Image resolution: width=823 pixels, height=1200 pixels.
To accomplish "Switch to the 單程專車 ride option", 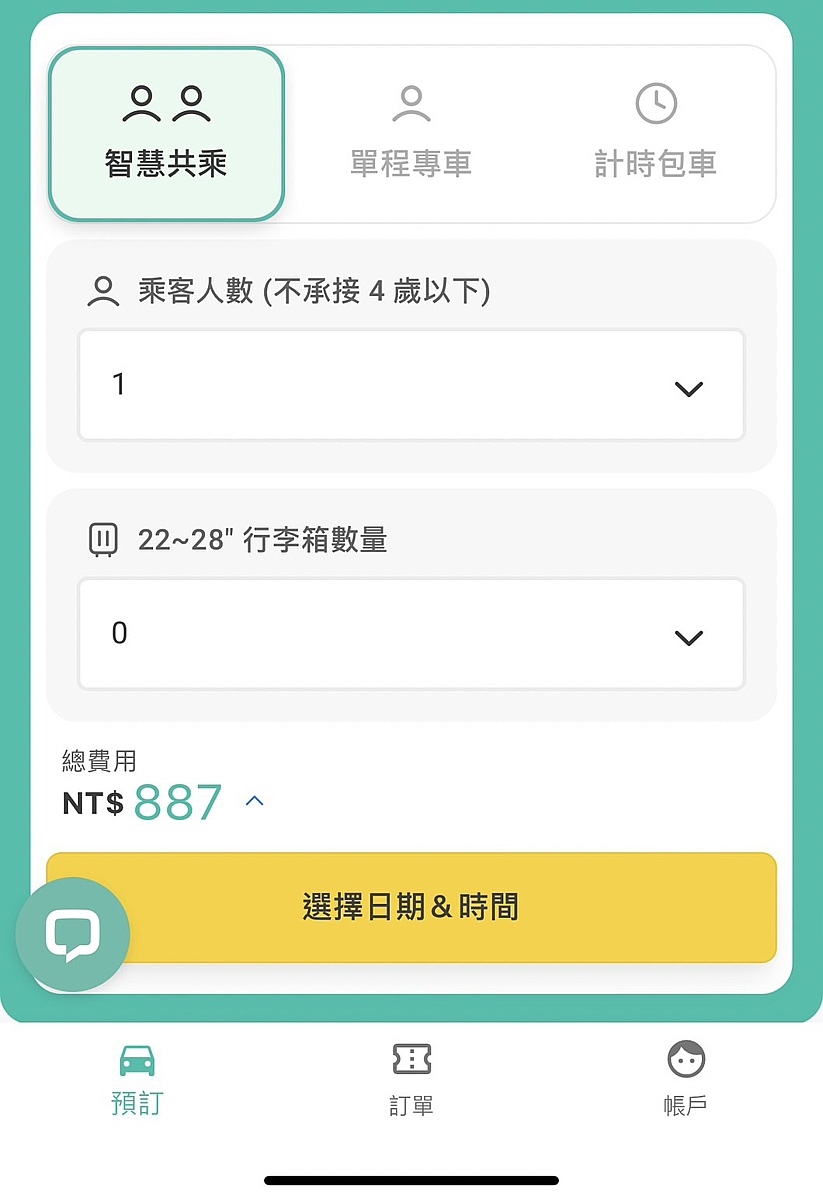I will 411,134.
